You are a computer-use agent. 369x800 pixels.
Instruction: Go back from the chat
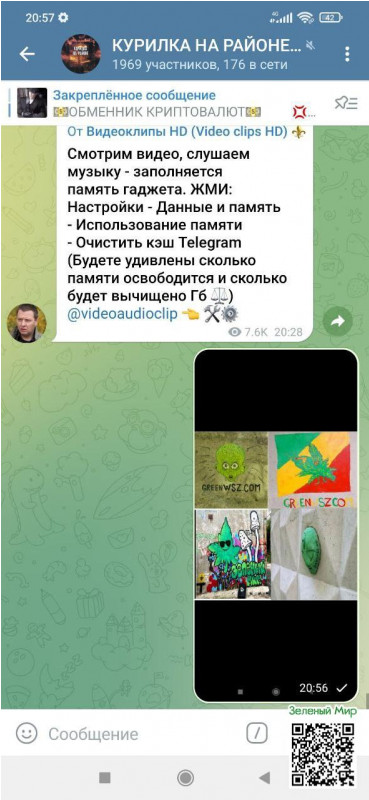[x=27, y=54]
